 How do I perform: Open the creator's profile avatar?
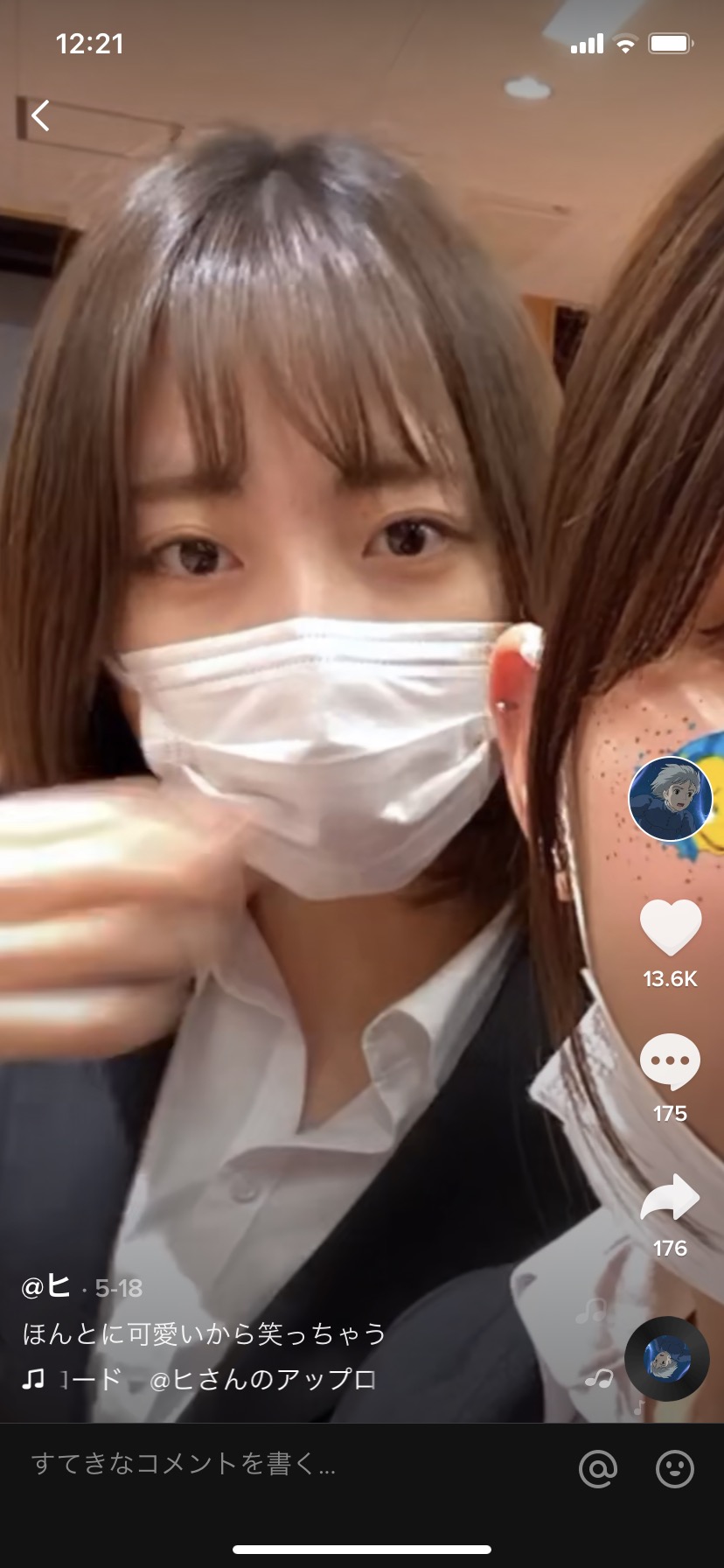click(x=670, y=799)
